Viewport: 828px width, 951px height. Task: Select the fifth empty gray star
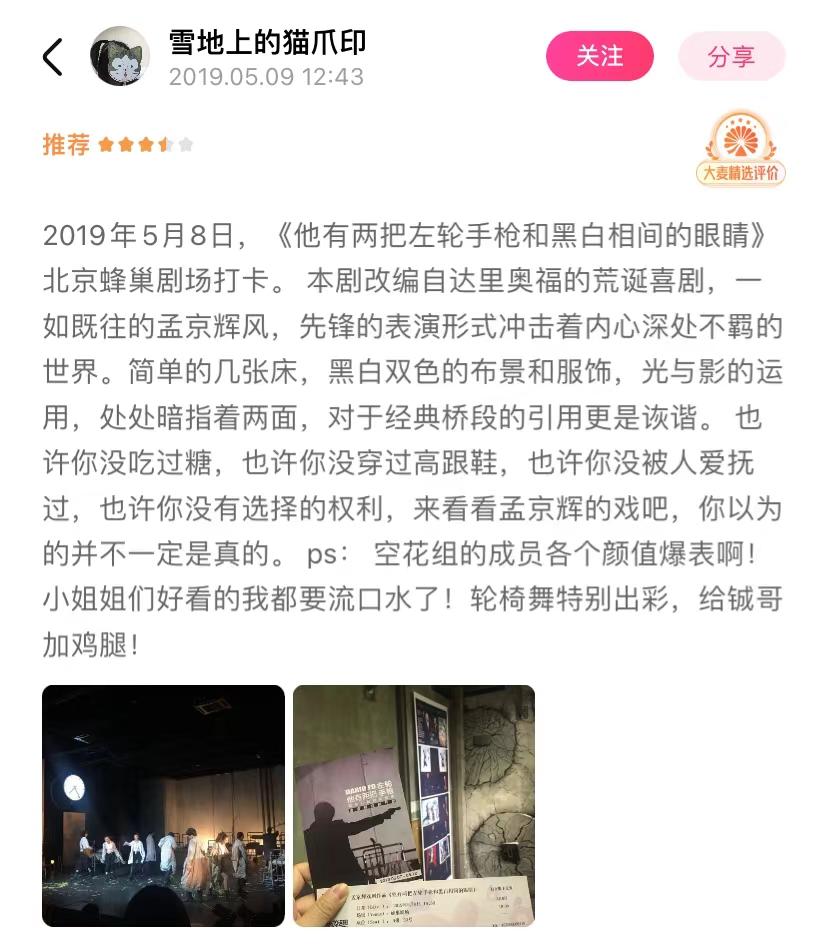185,145
